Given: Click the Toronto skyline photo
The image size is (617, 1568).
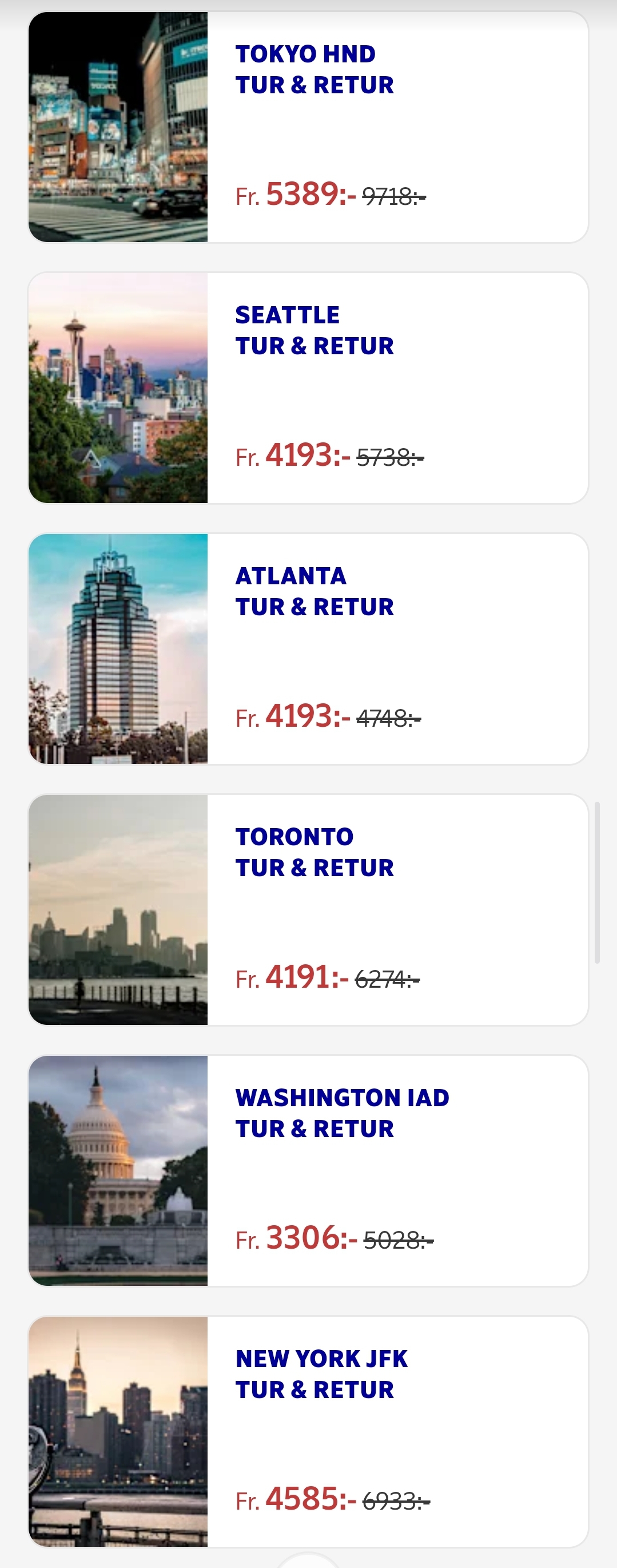Looking at the screenshot, I should pyautogui.click(x=119, y=909).
